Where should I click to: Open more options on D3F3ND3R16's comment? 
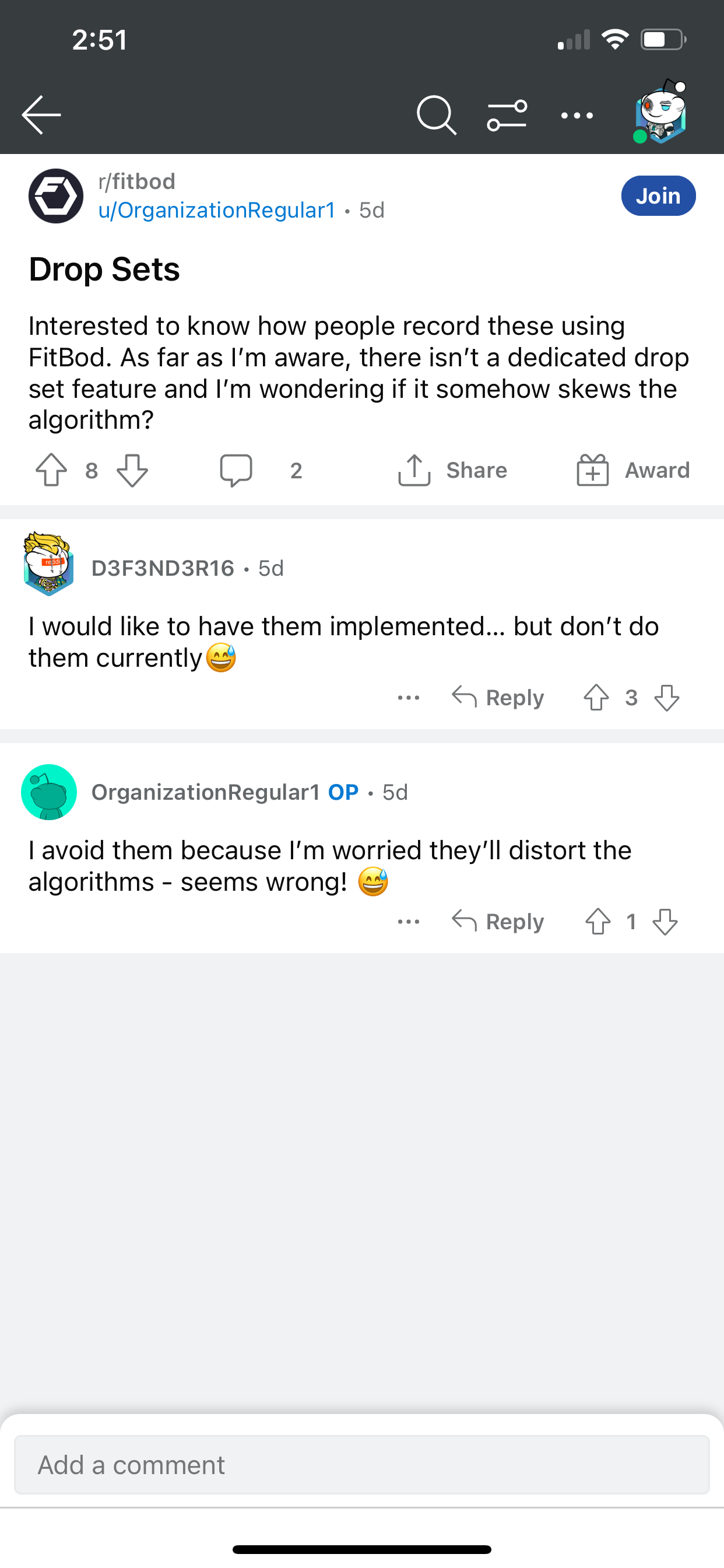(408, 698)
